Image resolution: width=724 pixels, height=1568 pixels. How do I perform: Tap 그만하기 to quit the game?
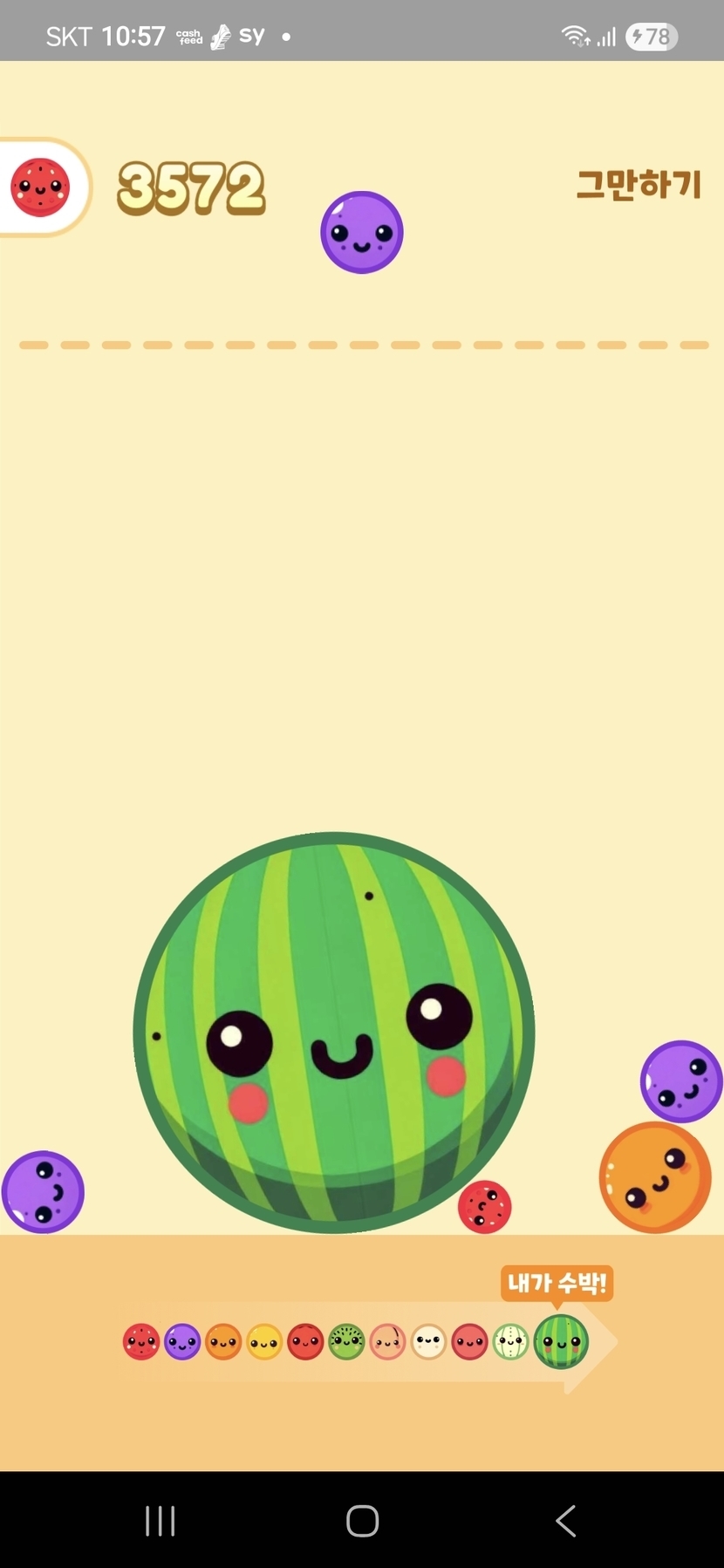tap(639, 185)
